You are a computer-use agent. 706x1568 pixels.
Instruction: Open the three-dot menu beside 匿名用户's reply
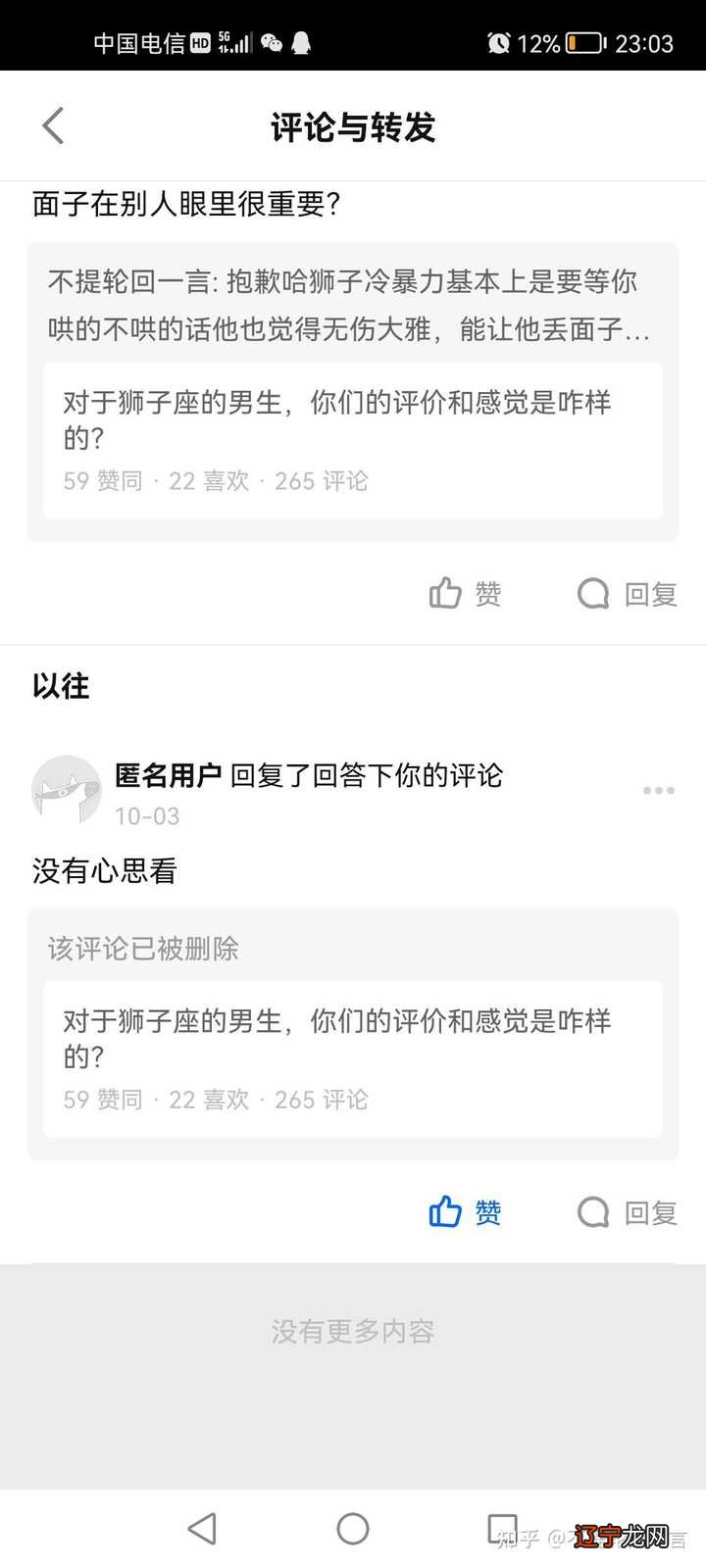659,790
